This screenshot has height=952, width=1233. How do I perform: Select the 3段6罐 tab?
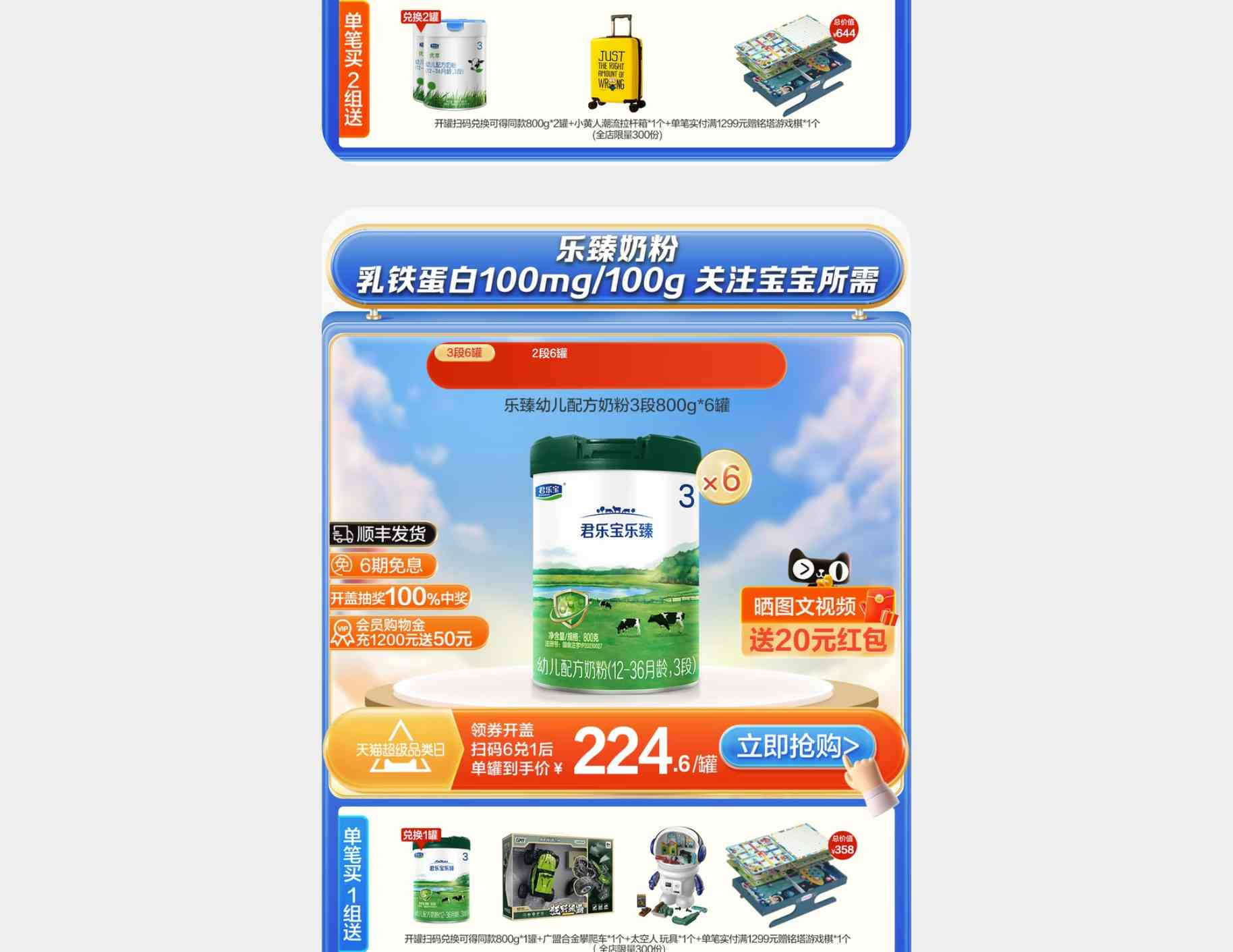coord(464,353)
